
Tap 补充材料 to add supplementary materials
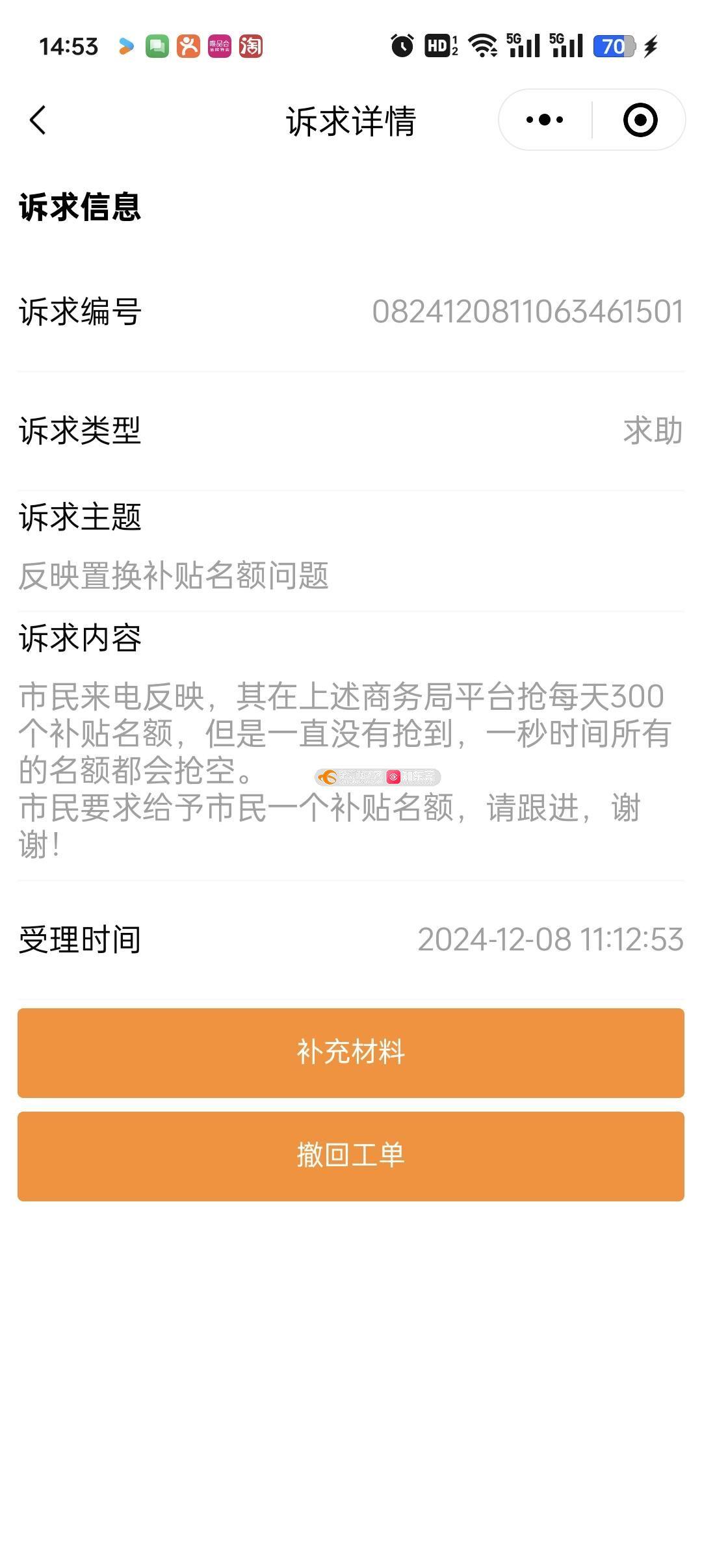[351, 1052]
